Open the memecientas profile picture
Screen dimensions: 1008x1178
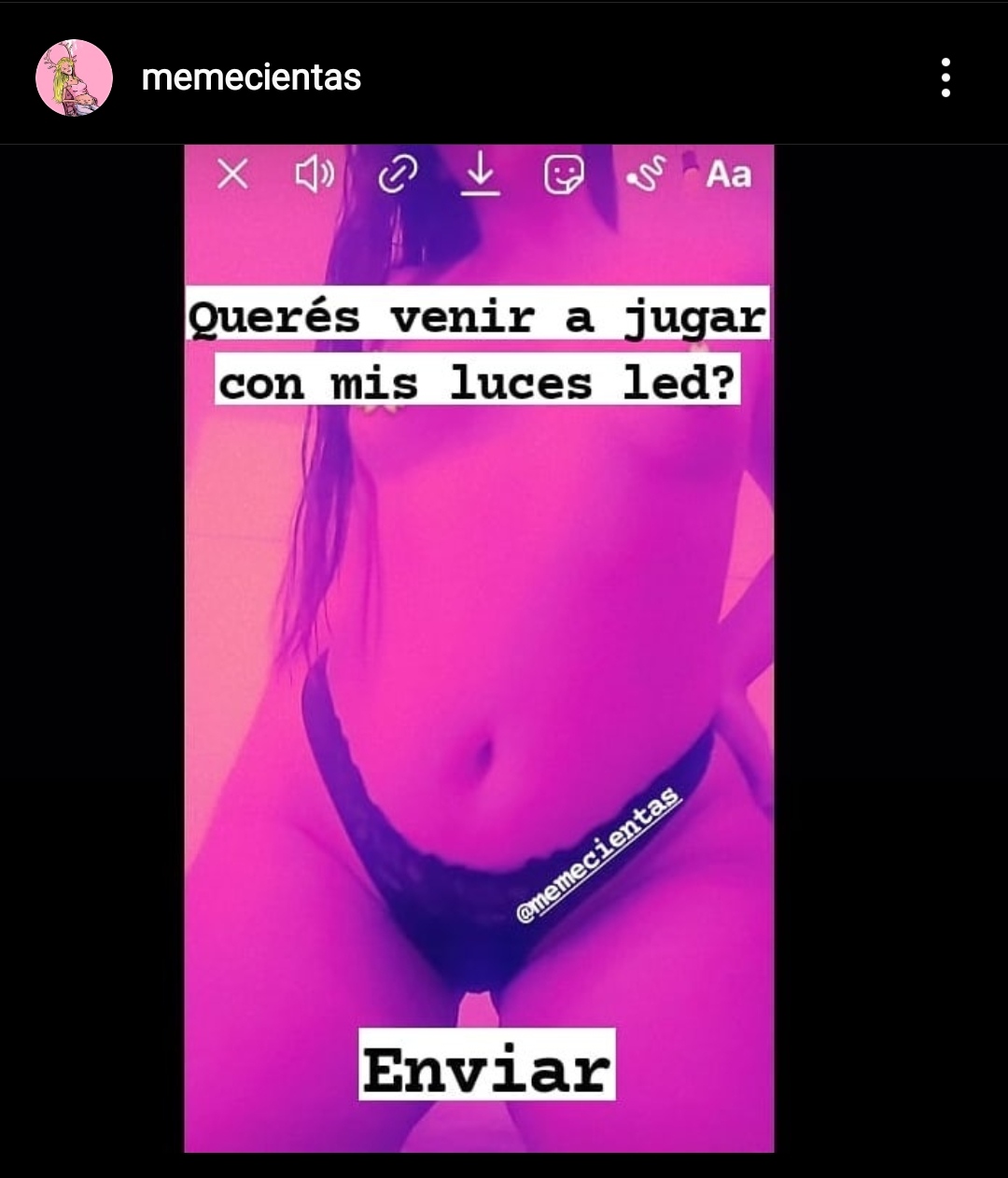tap(74, 77)
